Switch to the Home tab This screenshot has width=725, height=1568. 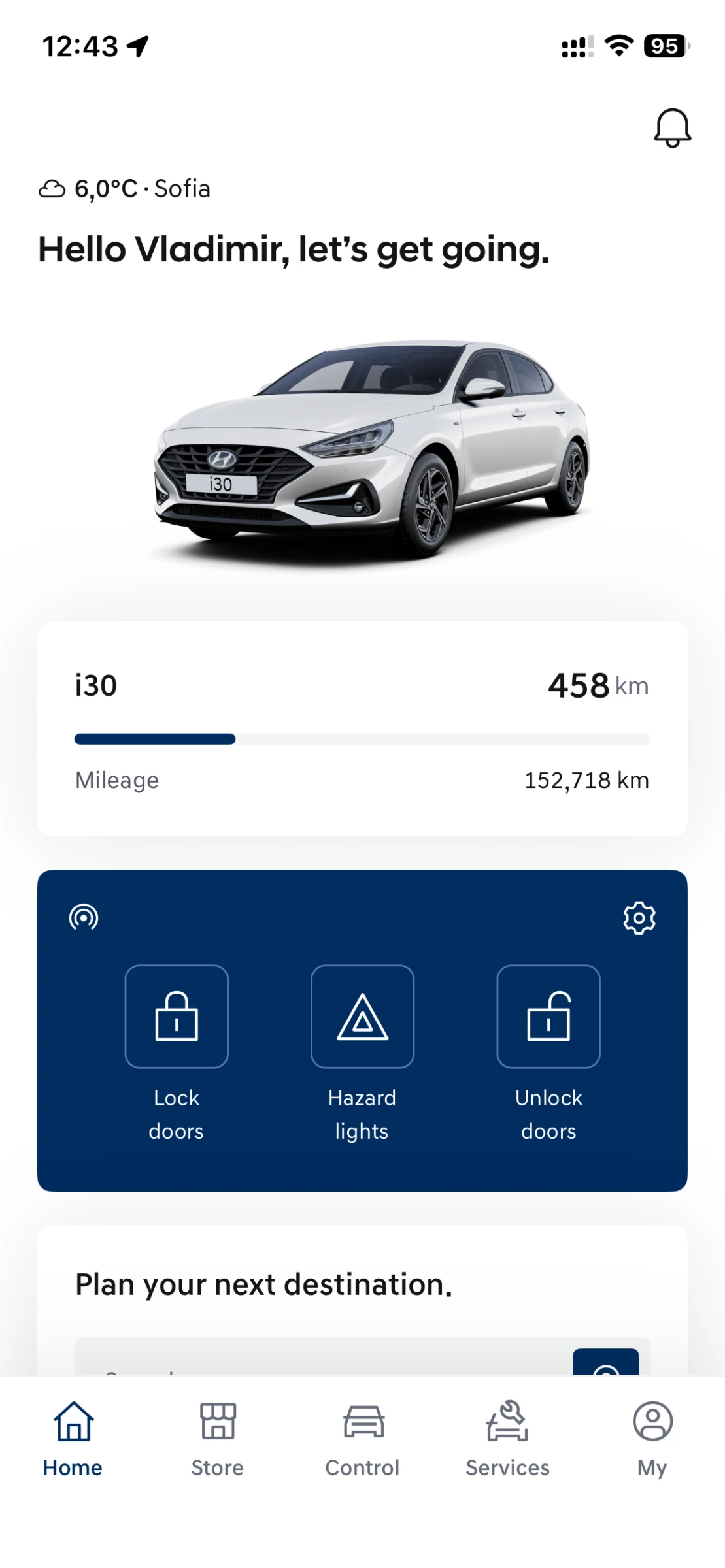[x=72, y=1437]
